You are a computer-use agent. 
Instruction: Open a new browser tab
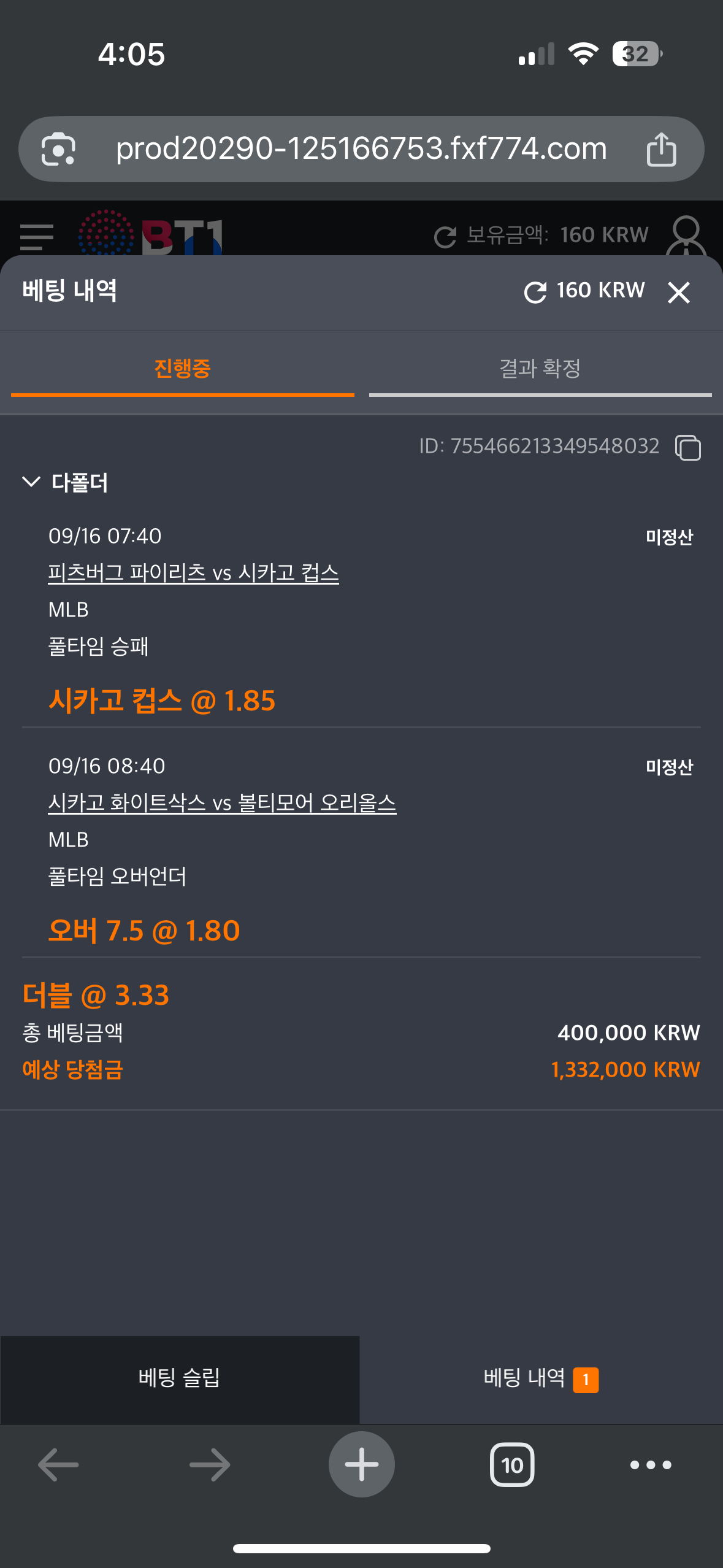click(362, 1464)
